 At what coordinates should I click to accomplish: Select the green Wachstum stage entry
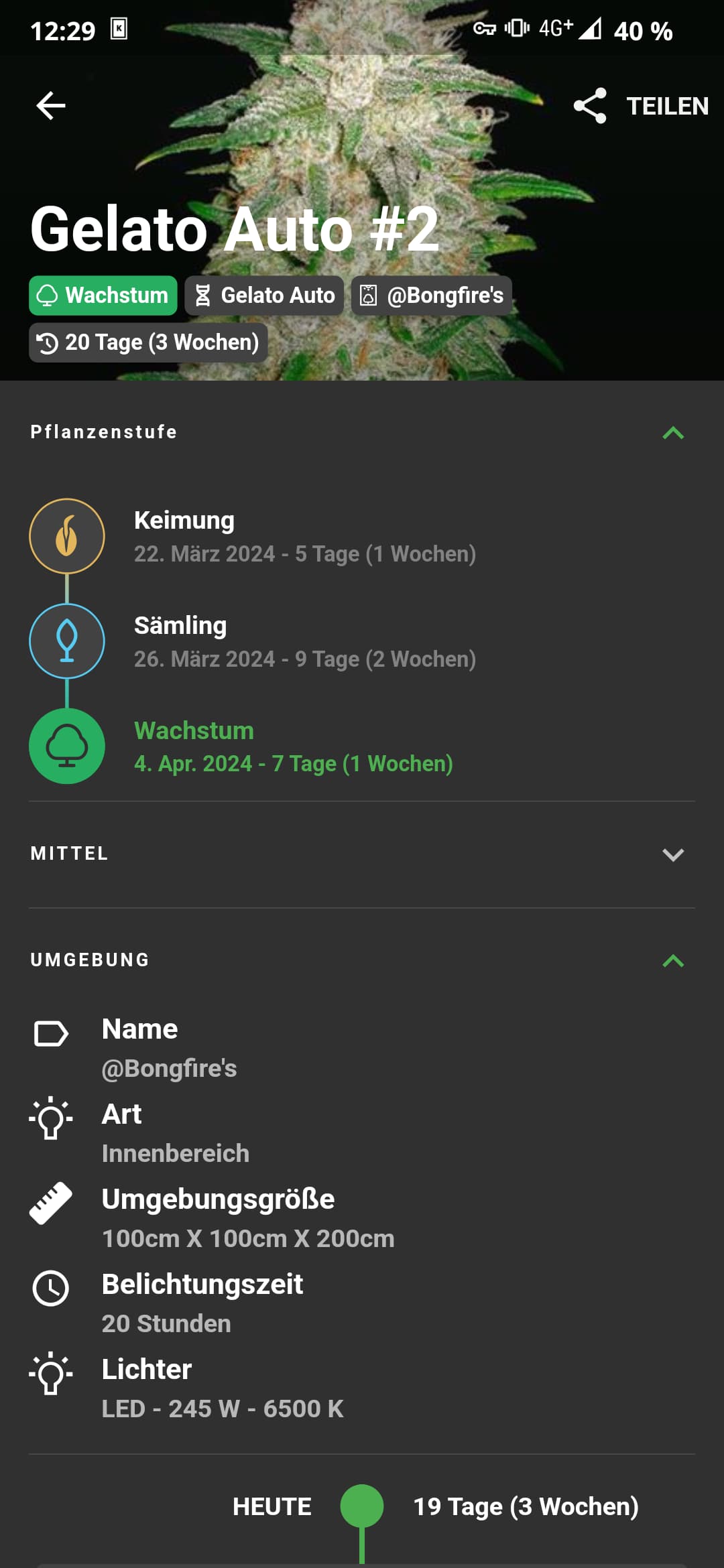point(293,746)
